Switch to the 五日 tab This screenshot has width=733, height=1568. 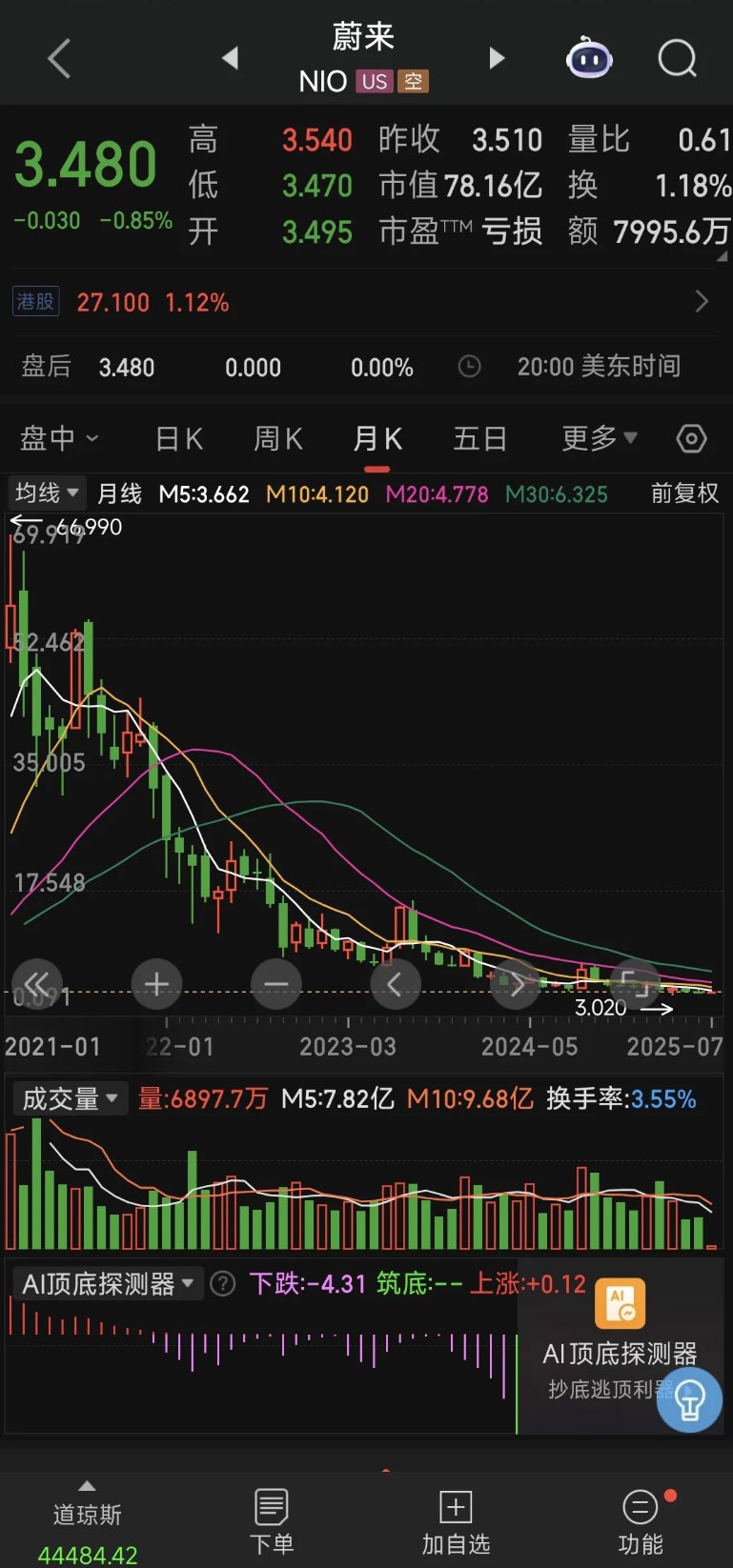(479, 438)
